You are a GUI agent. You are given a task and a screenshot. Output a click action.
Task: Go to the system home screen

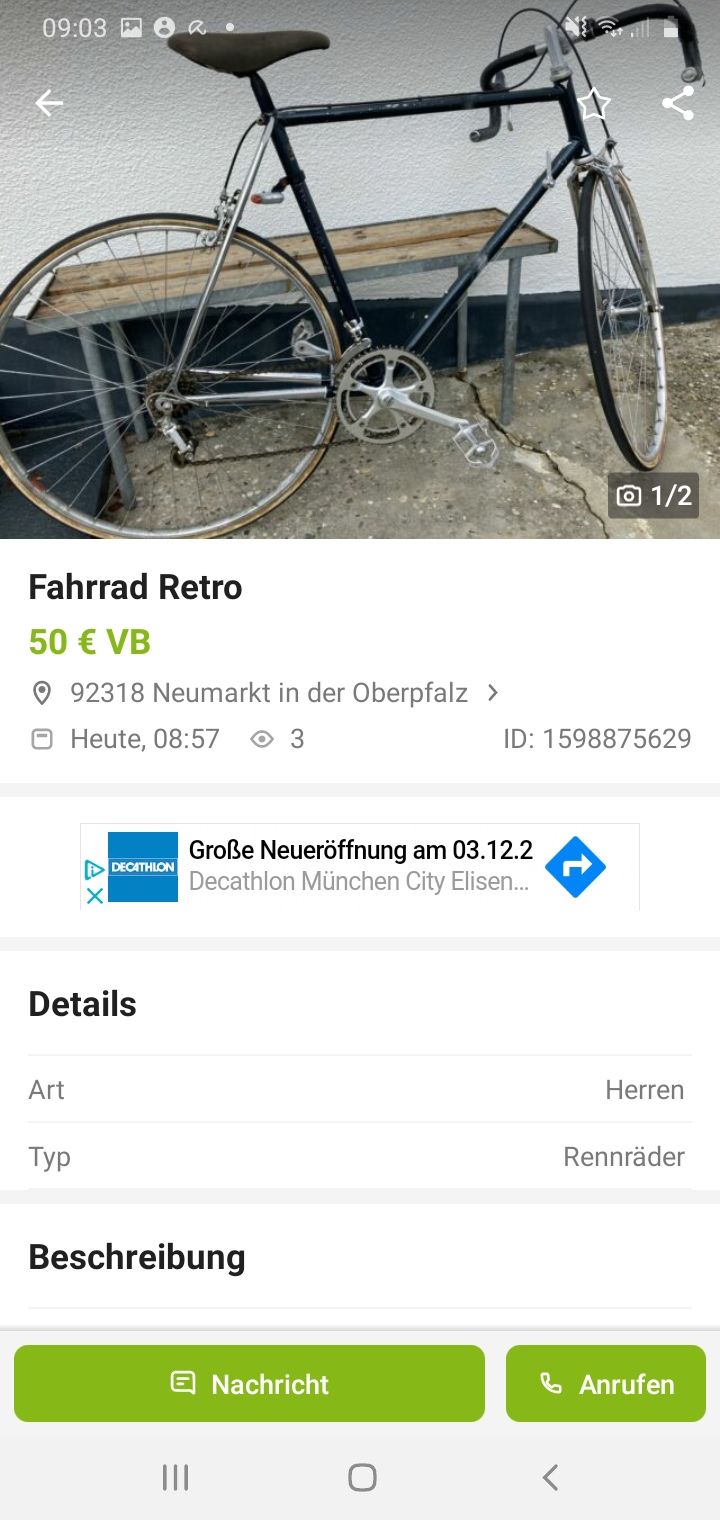coord(361,1477)
